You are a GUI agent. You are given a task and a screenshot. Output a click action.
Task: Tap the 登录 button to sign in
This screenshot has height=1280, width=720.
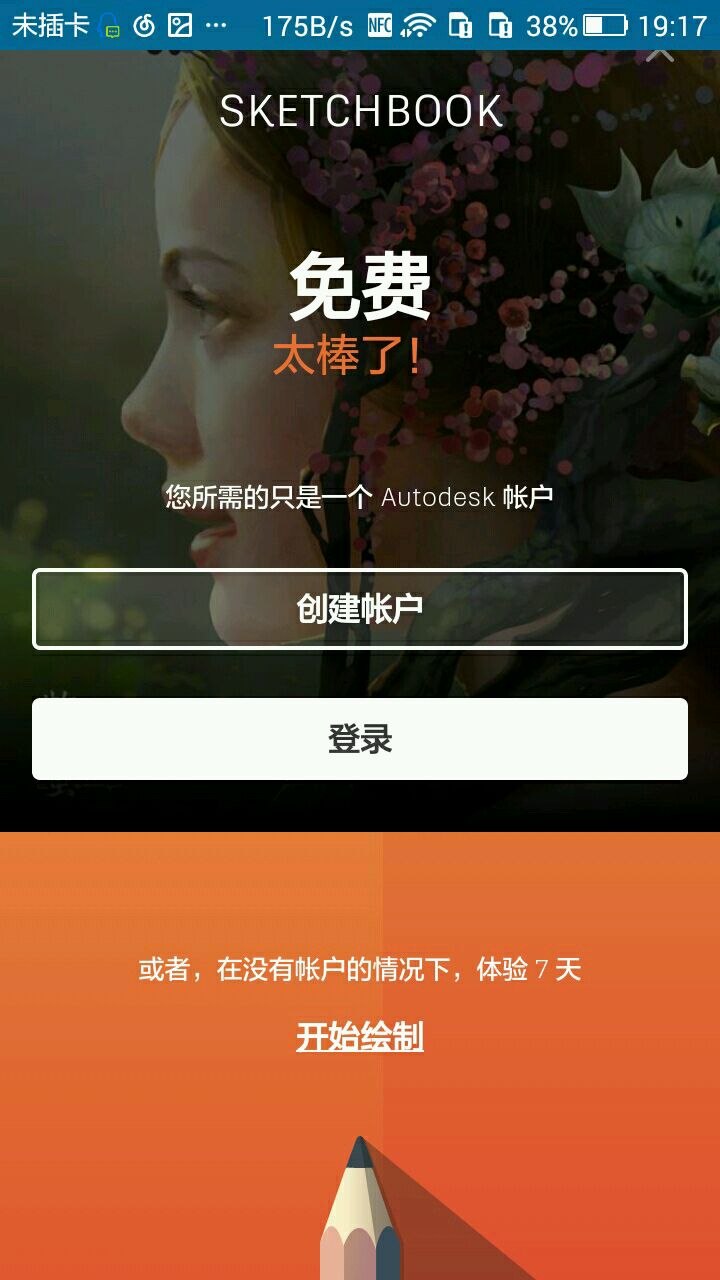coord(360,739)
